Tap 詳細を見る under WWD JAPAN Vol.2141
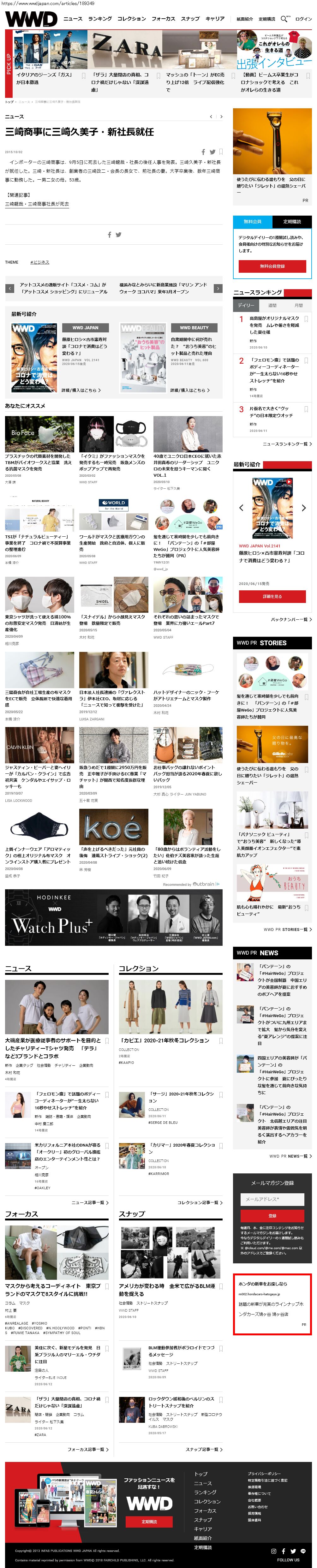The image size is (317, 1568). tap(272, 596)
